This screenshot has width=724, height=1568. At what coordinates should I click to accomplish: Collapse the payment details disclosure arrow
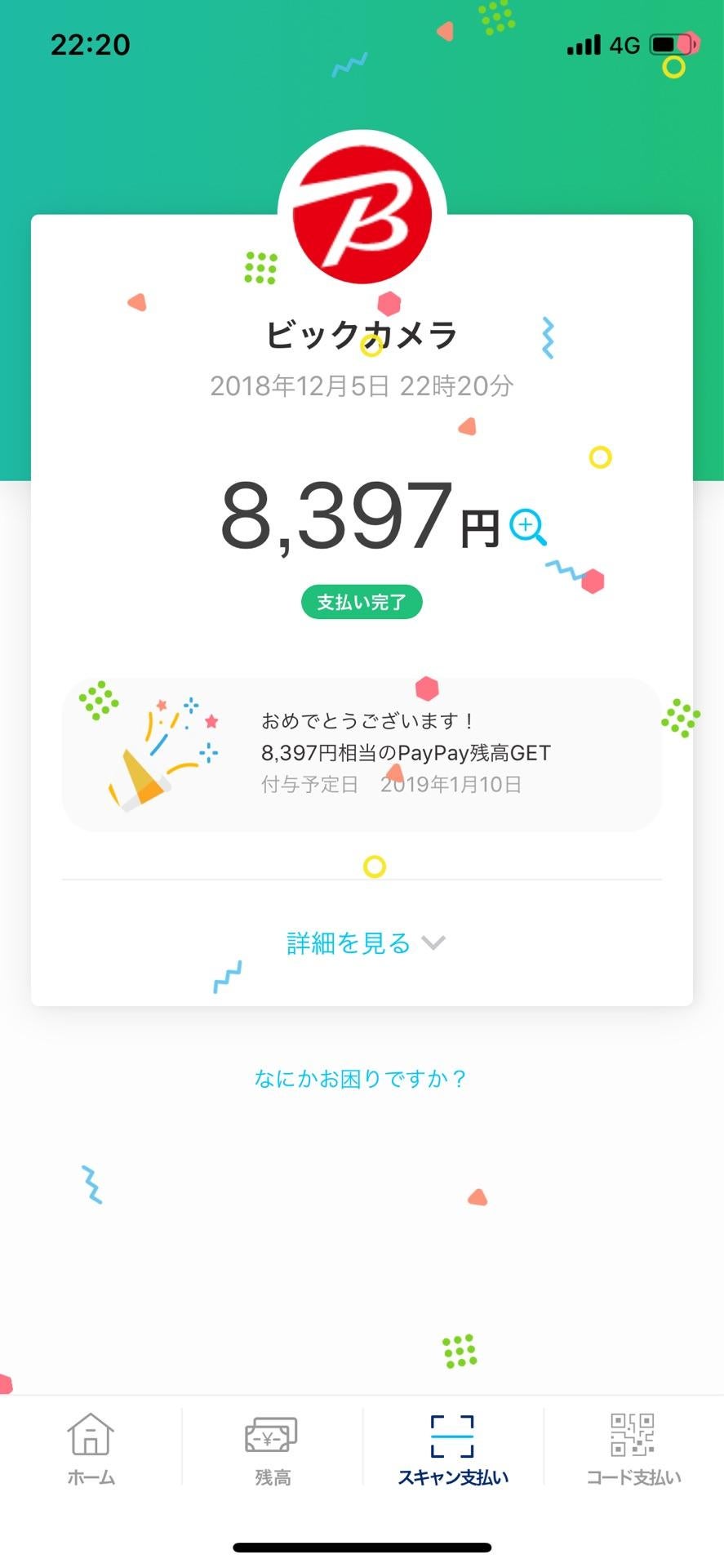[433, 943]
